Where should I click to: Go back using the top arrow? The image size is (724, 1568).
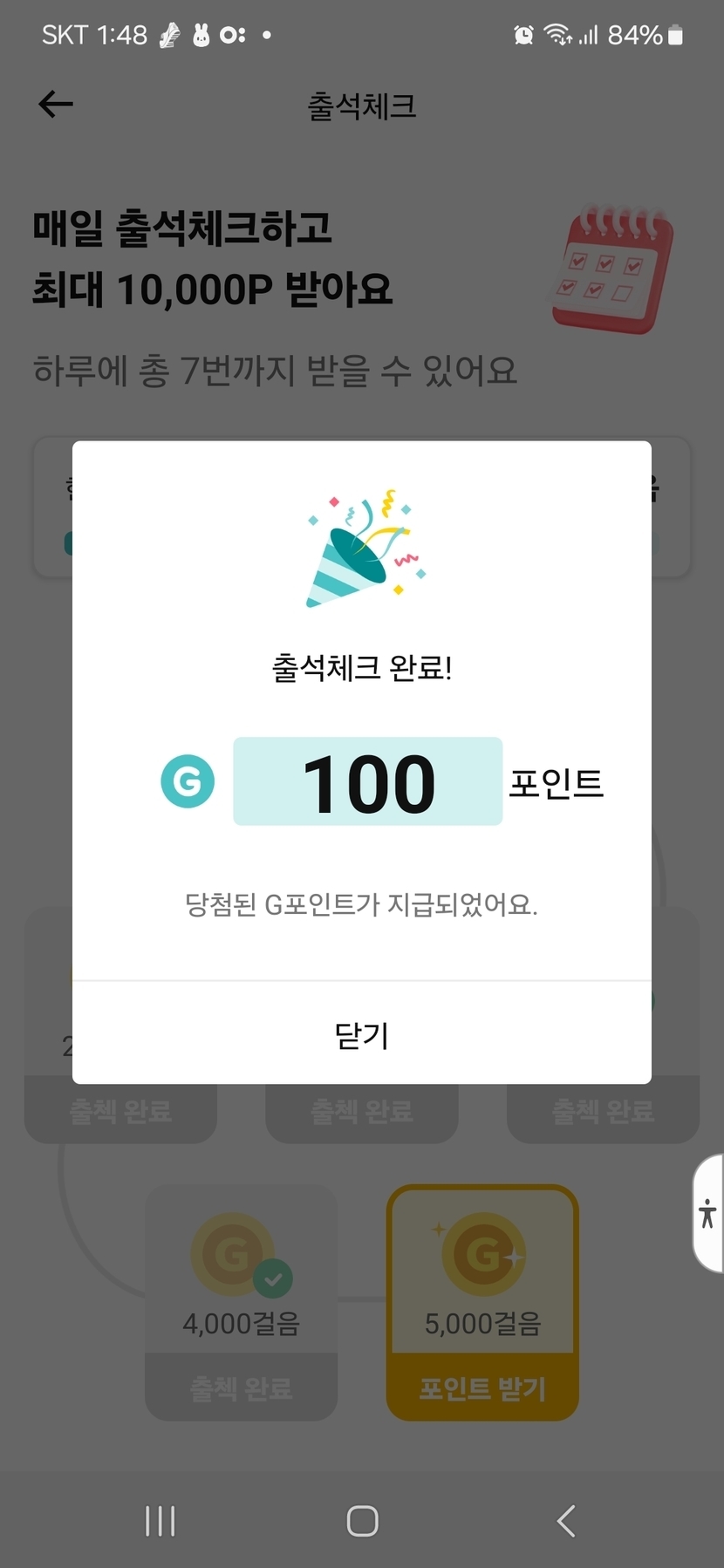coord(56,105)
